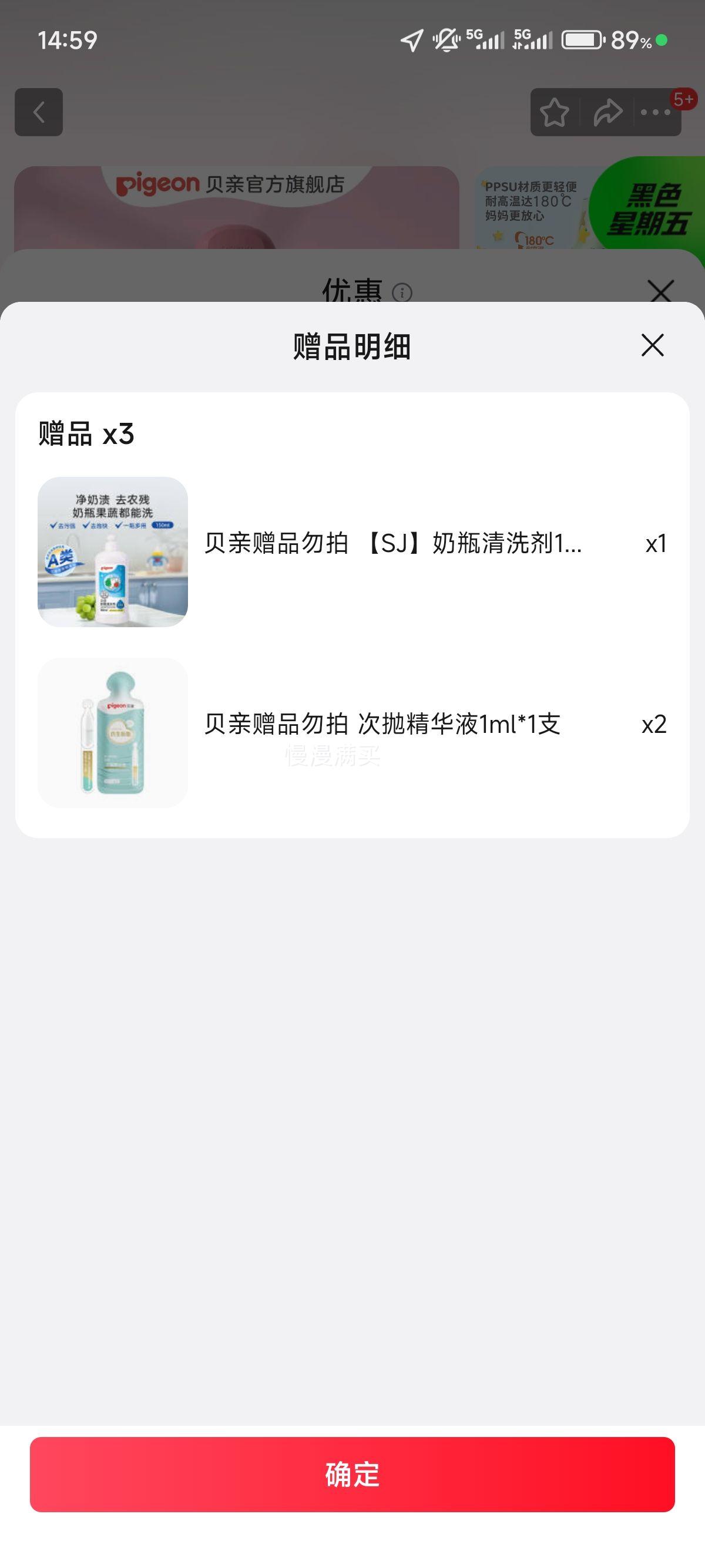
Task: Tap the star favorite icon
Action: [556, 112]
